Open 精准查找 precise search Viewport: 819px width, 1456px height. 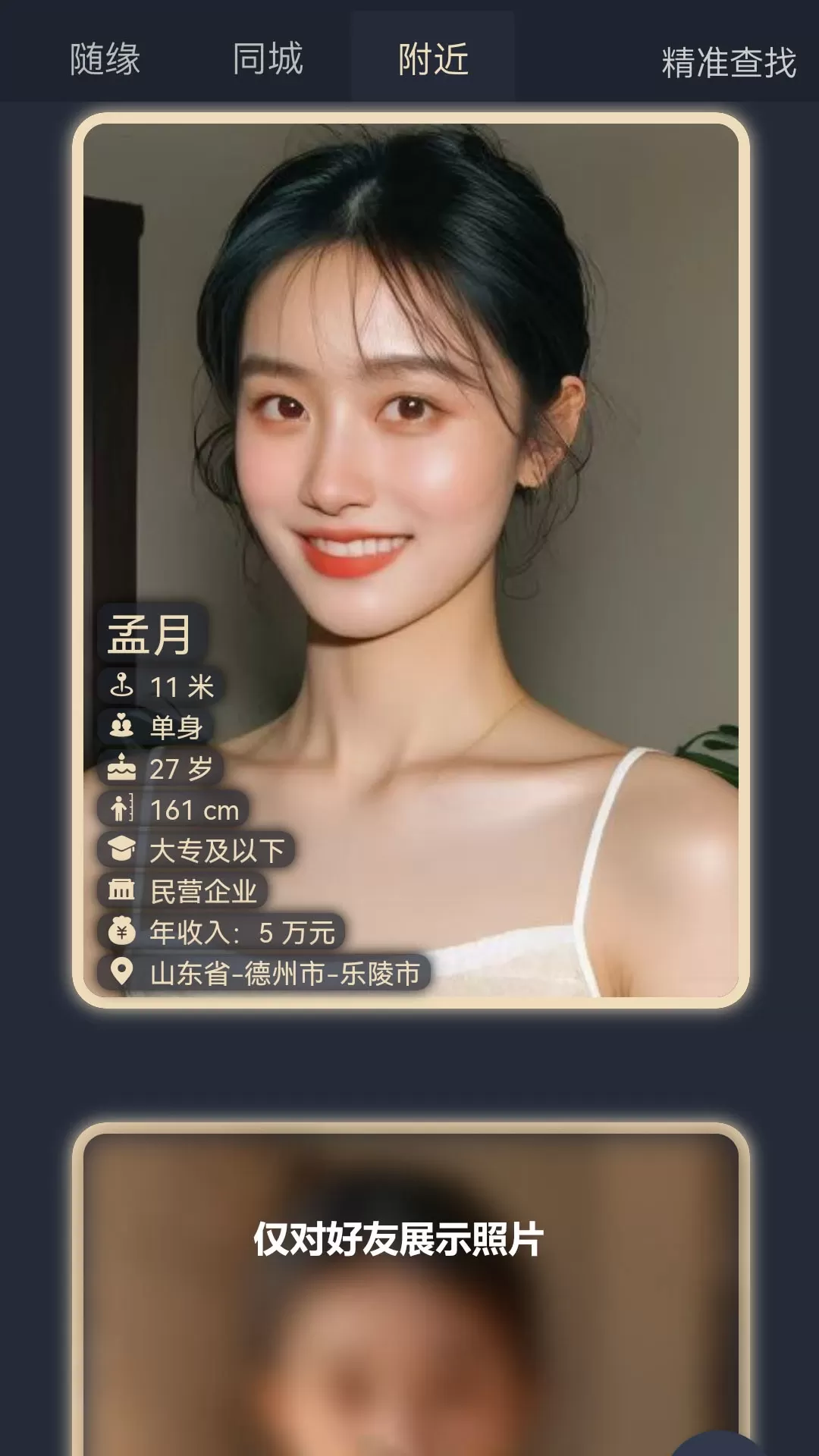(728, 62)
